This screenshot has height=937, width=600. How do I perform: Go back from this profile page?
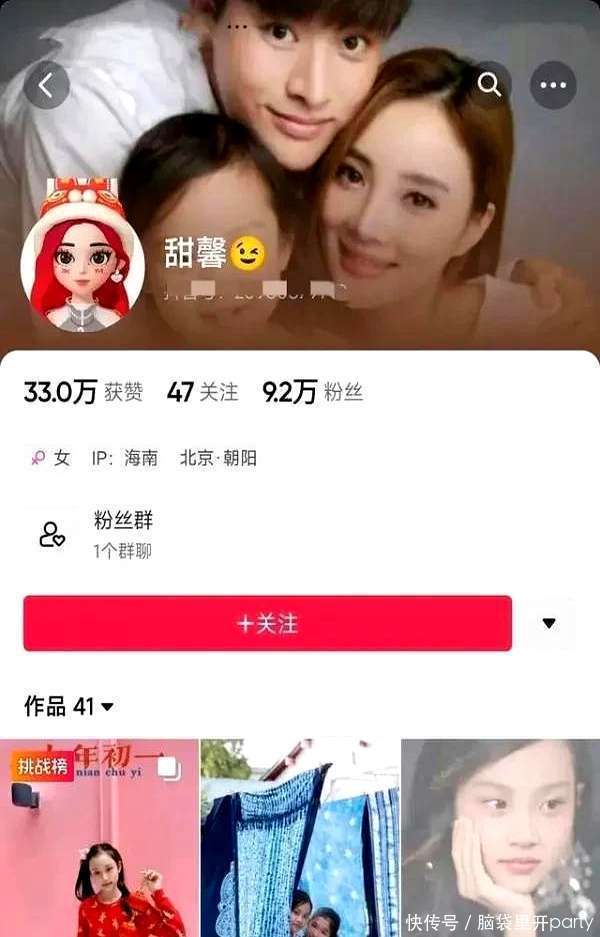[x=46, y=85]
